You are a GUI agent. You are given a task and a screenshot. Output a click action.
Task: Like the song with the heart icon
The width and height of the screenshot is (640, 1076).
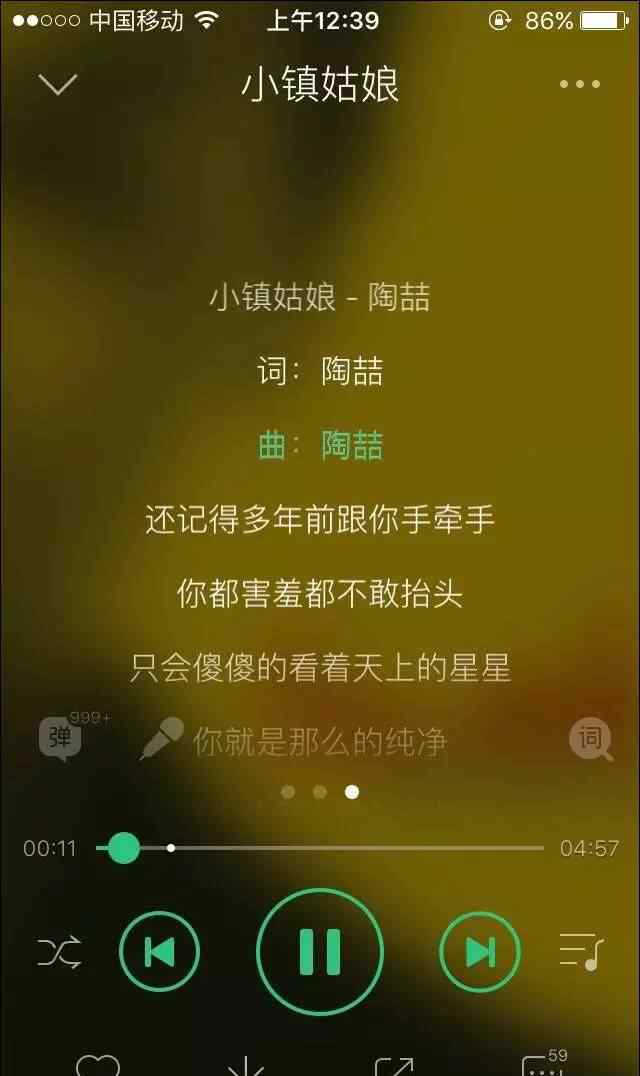pyautogui.click(x=97, y=1064)
